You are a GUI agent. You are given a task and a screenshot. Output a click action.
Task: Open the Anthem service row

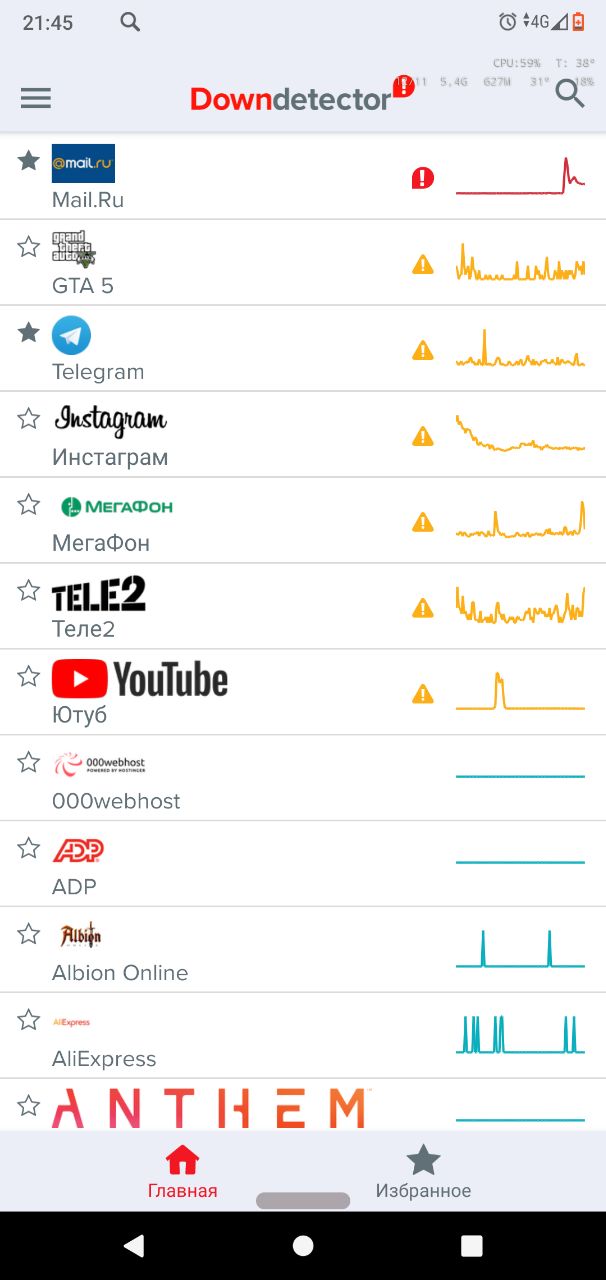click(303, 1105)
